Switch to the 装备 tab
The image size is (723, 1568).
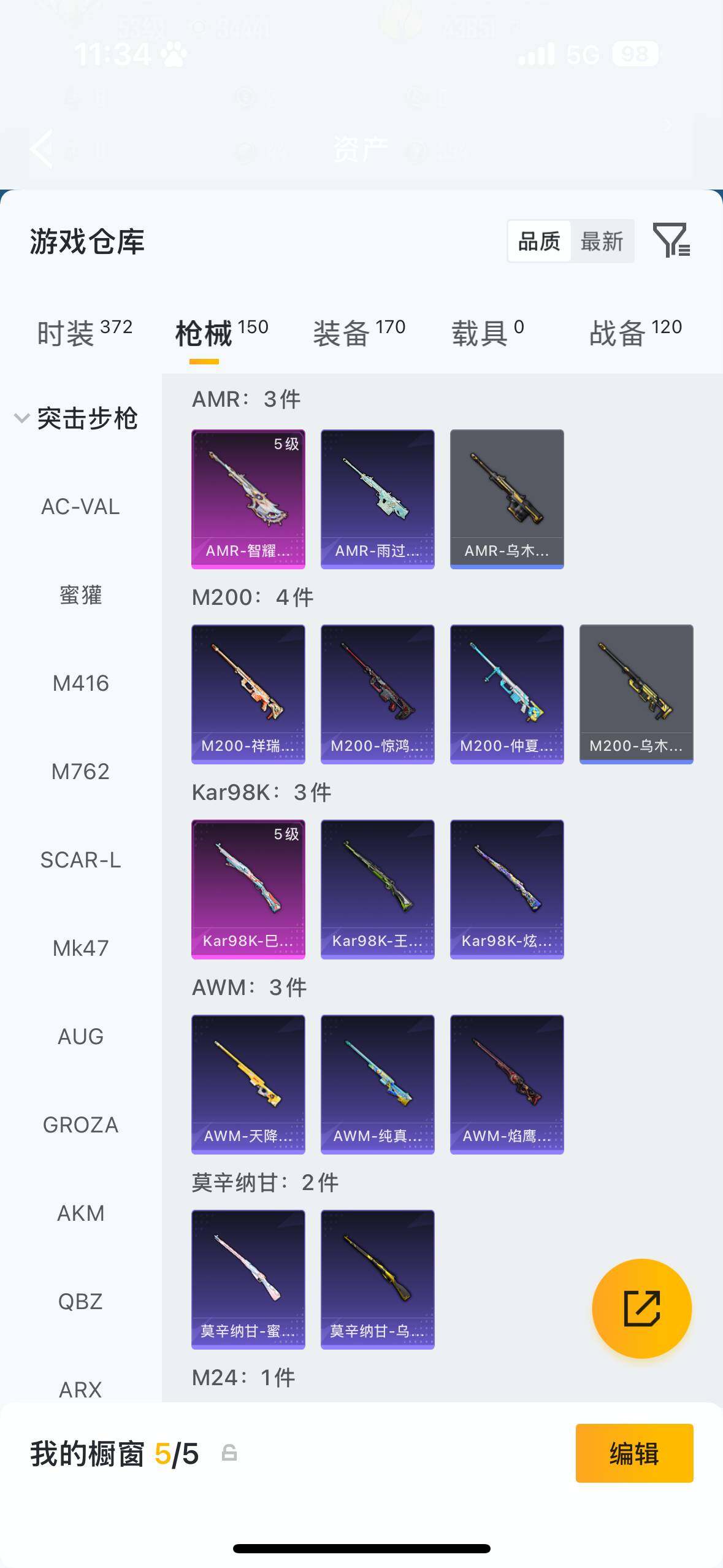[359, 333]
